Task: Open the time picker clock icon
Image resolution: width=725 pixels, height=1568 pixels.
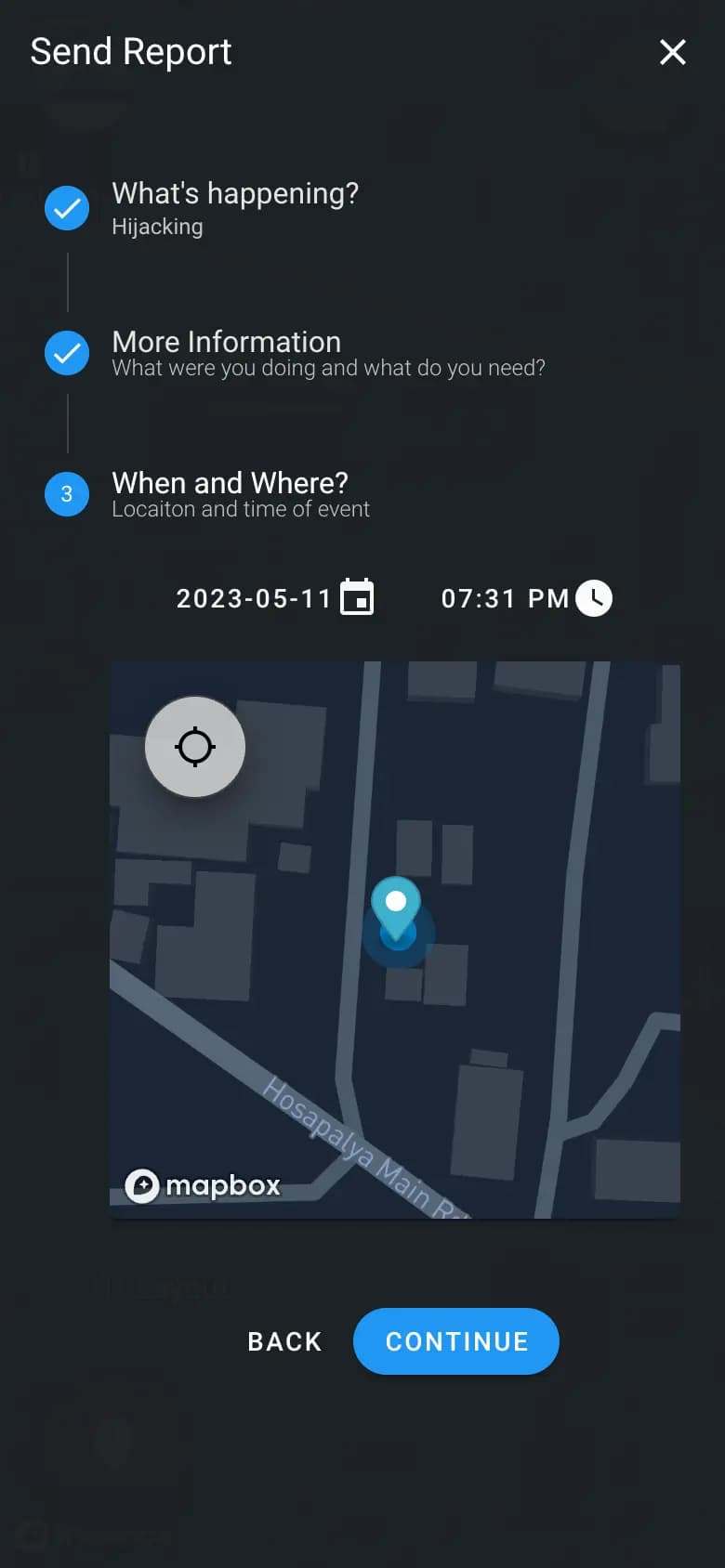Action: click(x=594, y=597)
